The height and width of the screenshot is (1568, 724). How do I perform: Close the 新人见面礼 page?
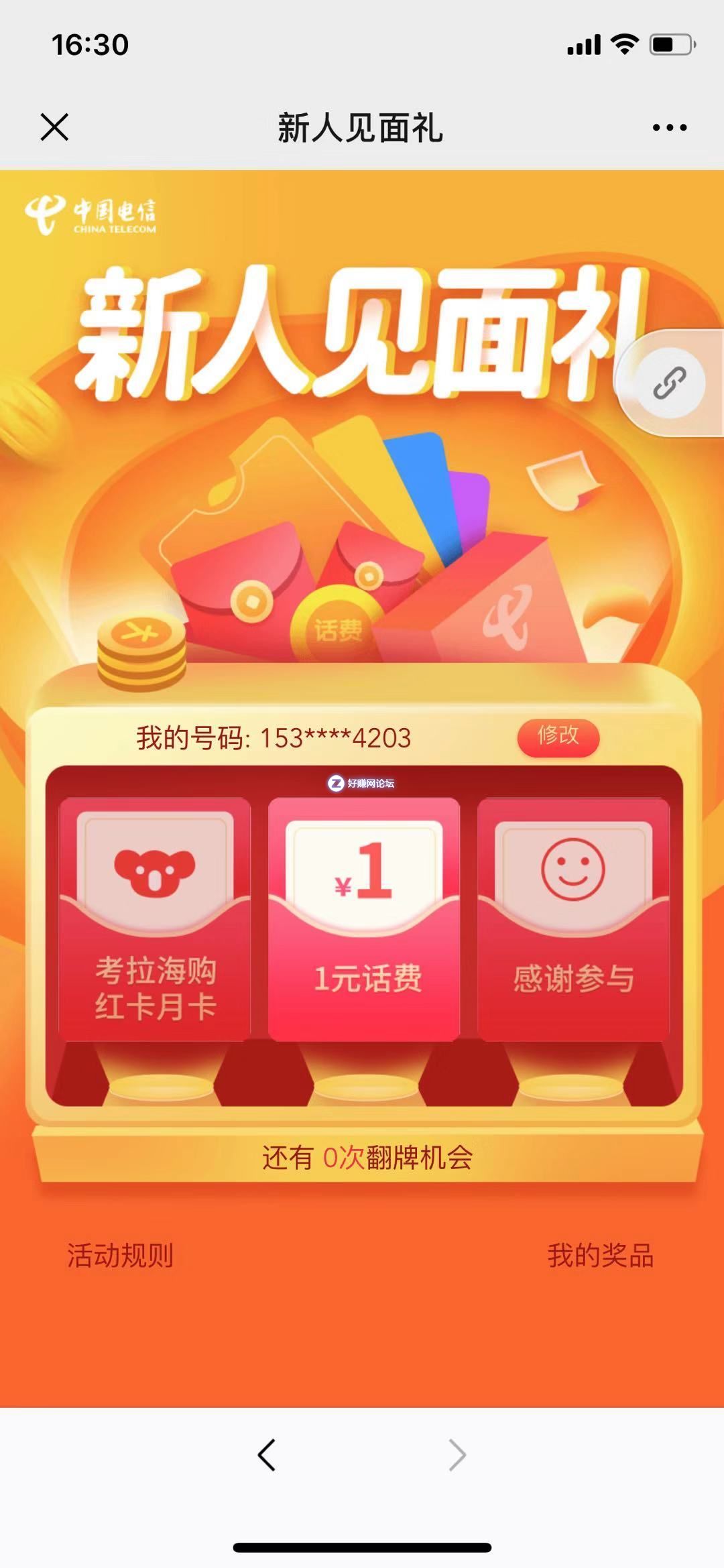click(x=54, y=127)
